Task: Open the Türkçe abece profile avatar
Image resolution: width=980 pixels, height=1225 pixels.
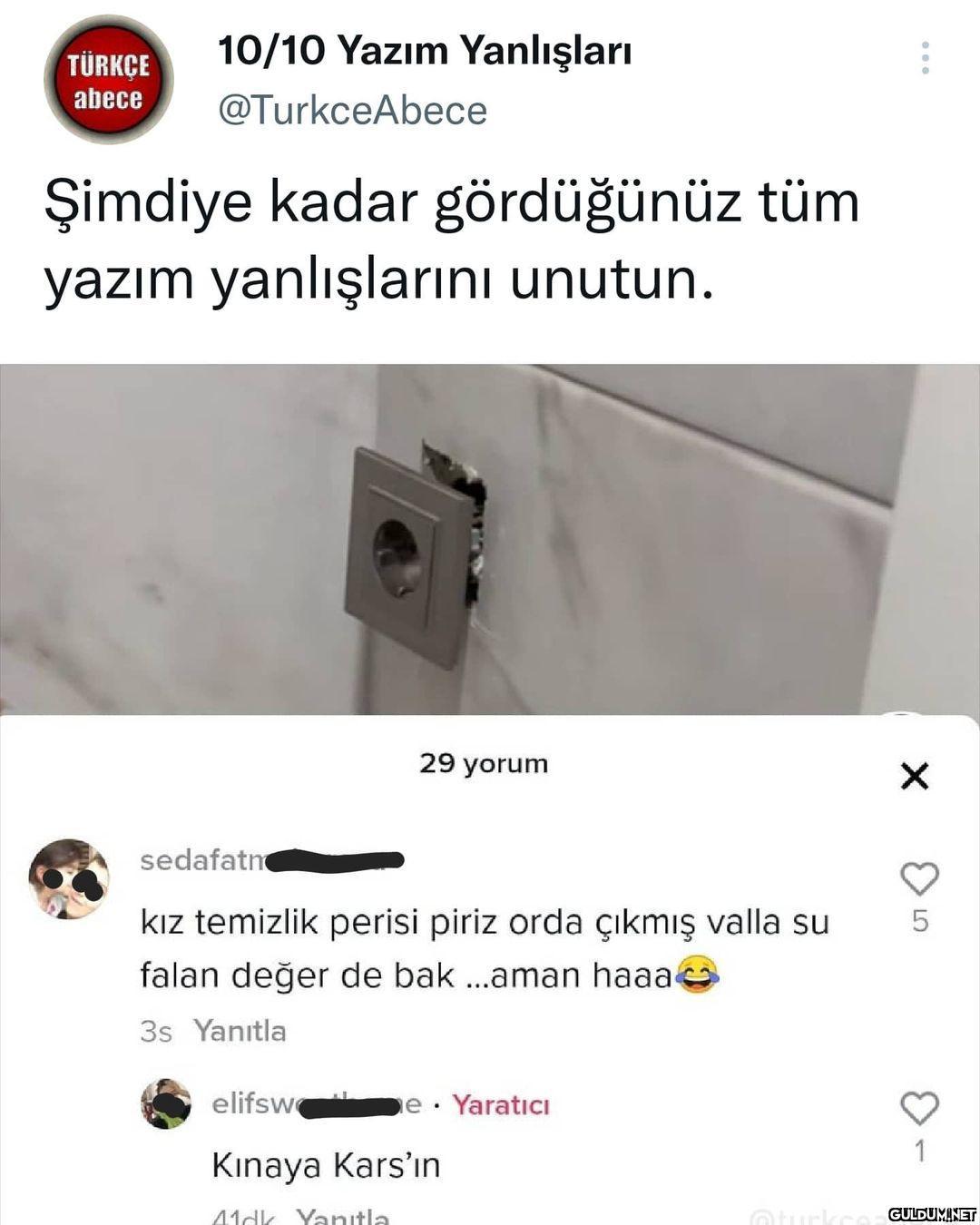Action: 109,80
